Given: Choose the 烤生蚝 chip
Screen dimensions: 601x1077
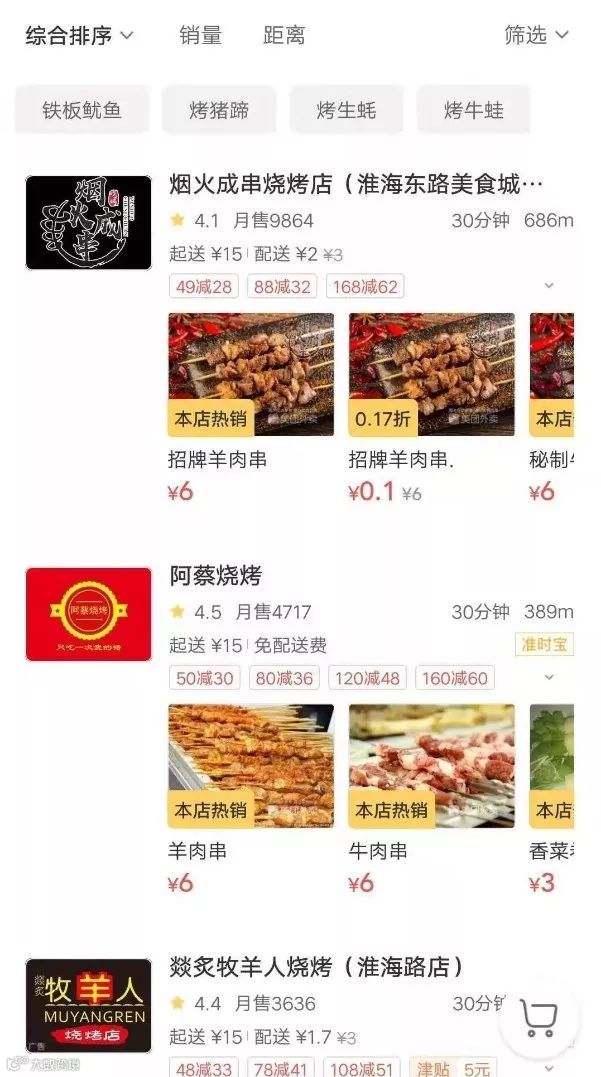Looking at the screenshot, I should (x=346, y=110).
